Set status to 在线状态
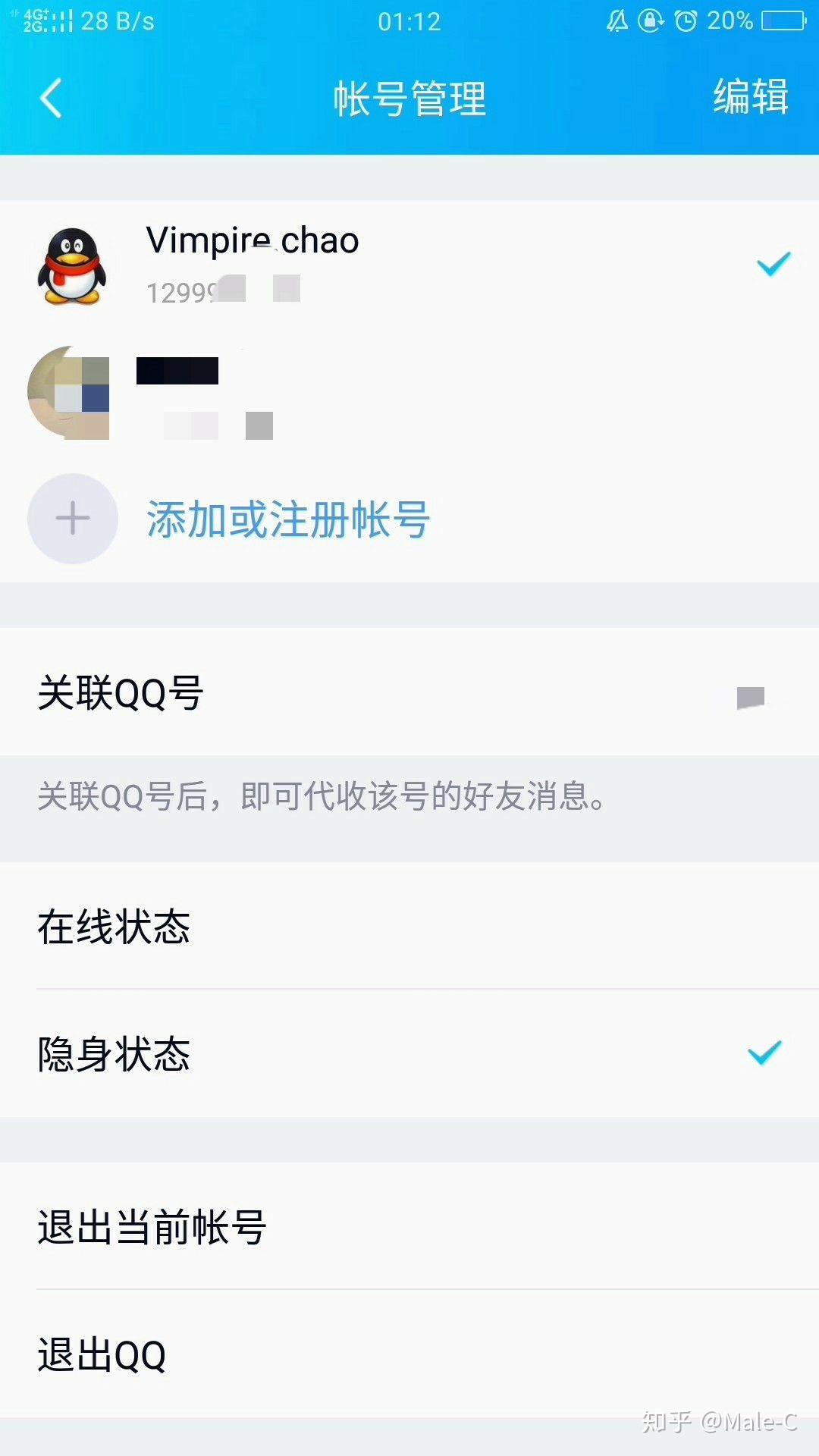819x1456 pixels. point(409,926)
